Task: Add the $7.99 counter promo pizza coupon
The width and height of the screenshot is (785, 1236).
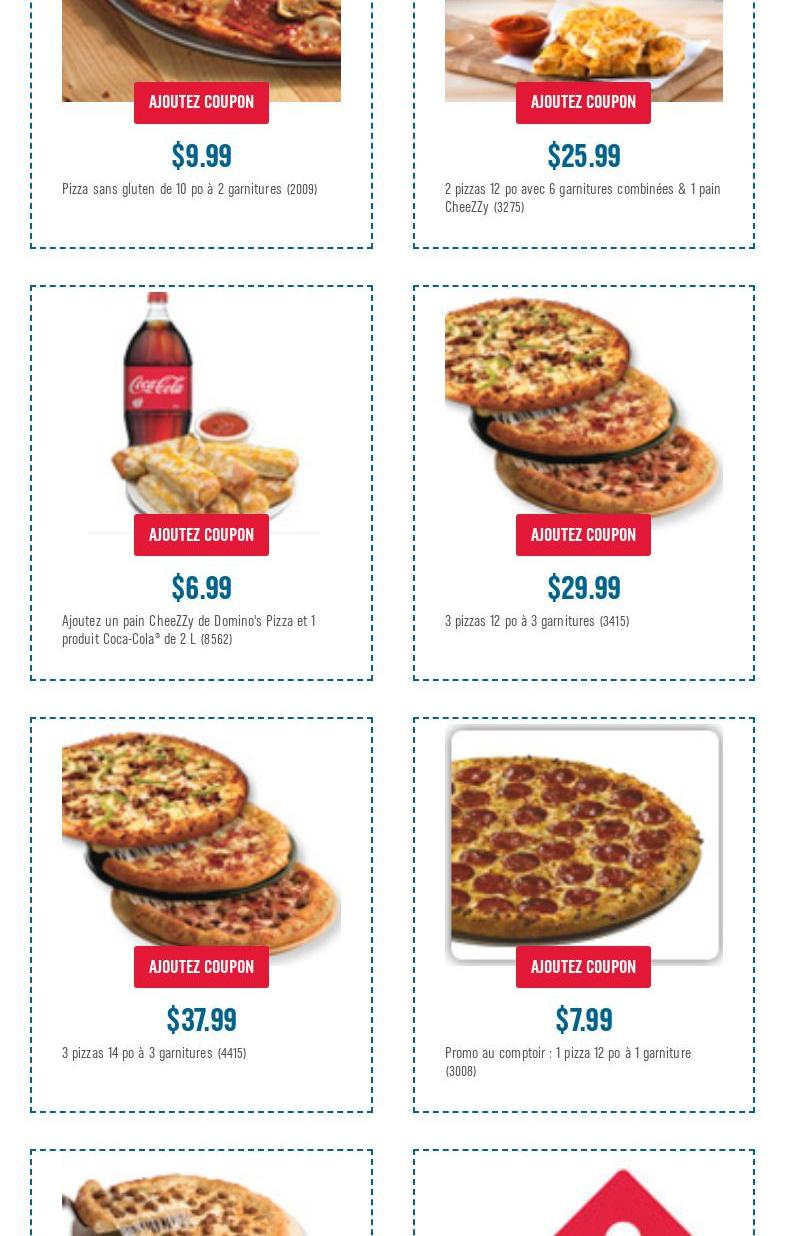Action: (x=583, y=967)
